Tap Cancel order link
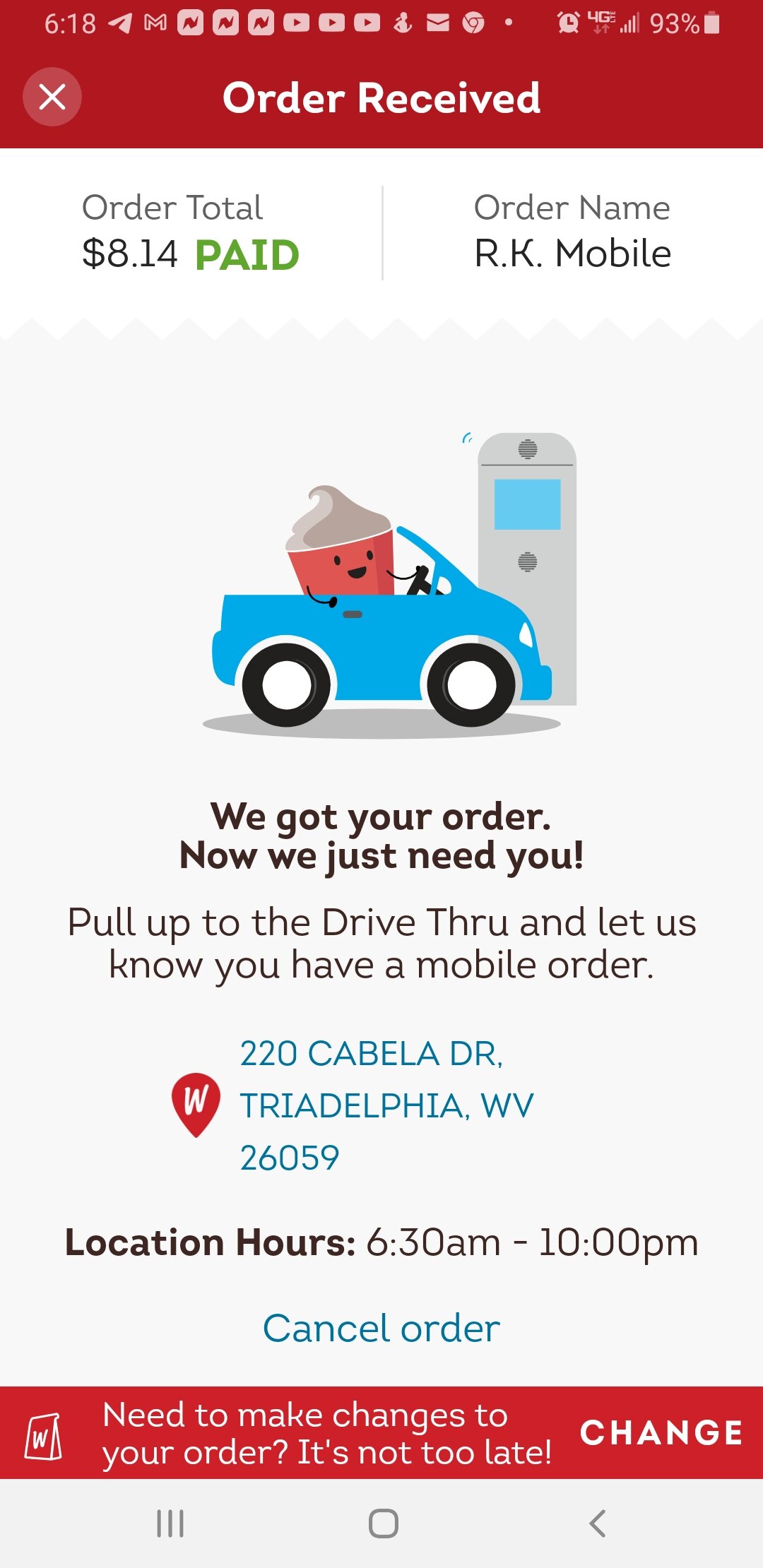The image size is (763, 1568). pos(381,1328)
